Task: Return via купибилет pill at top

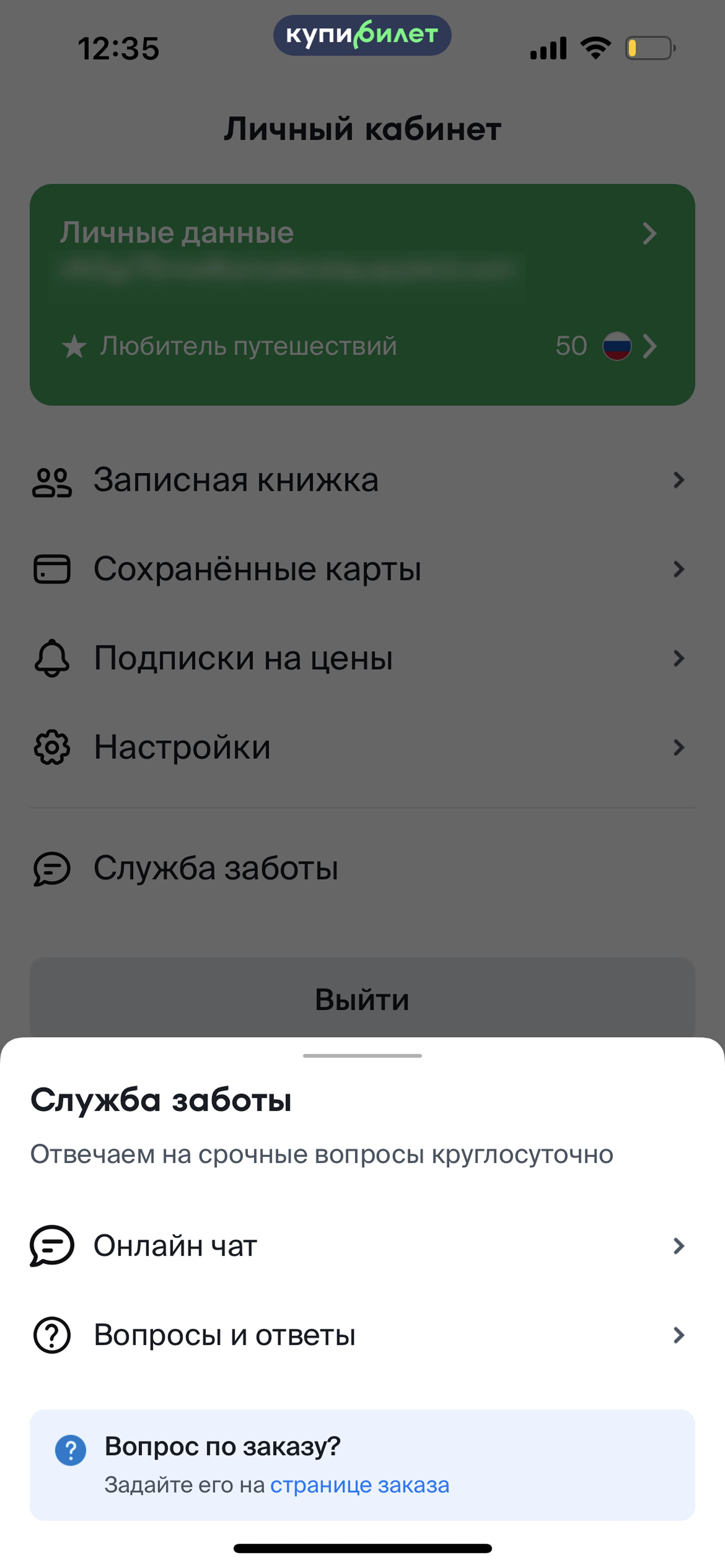Action: (x=362, y=35)
